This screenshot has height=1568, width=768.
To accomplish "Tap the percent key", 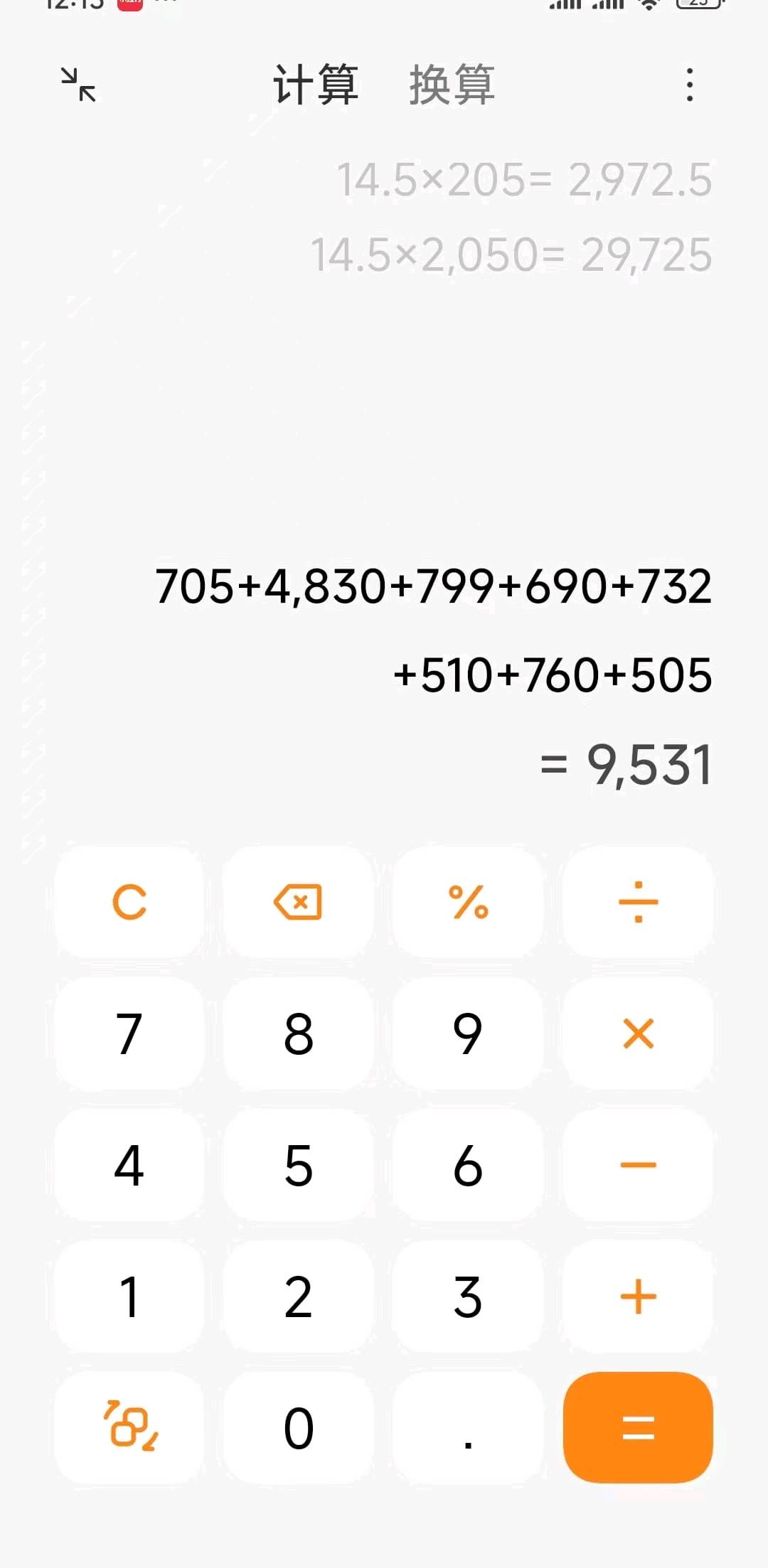I will tap(468, 902).
